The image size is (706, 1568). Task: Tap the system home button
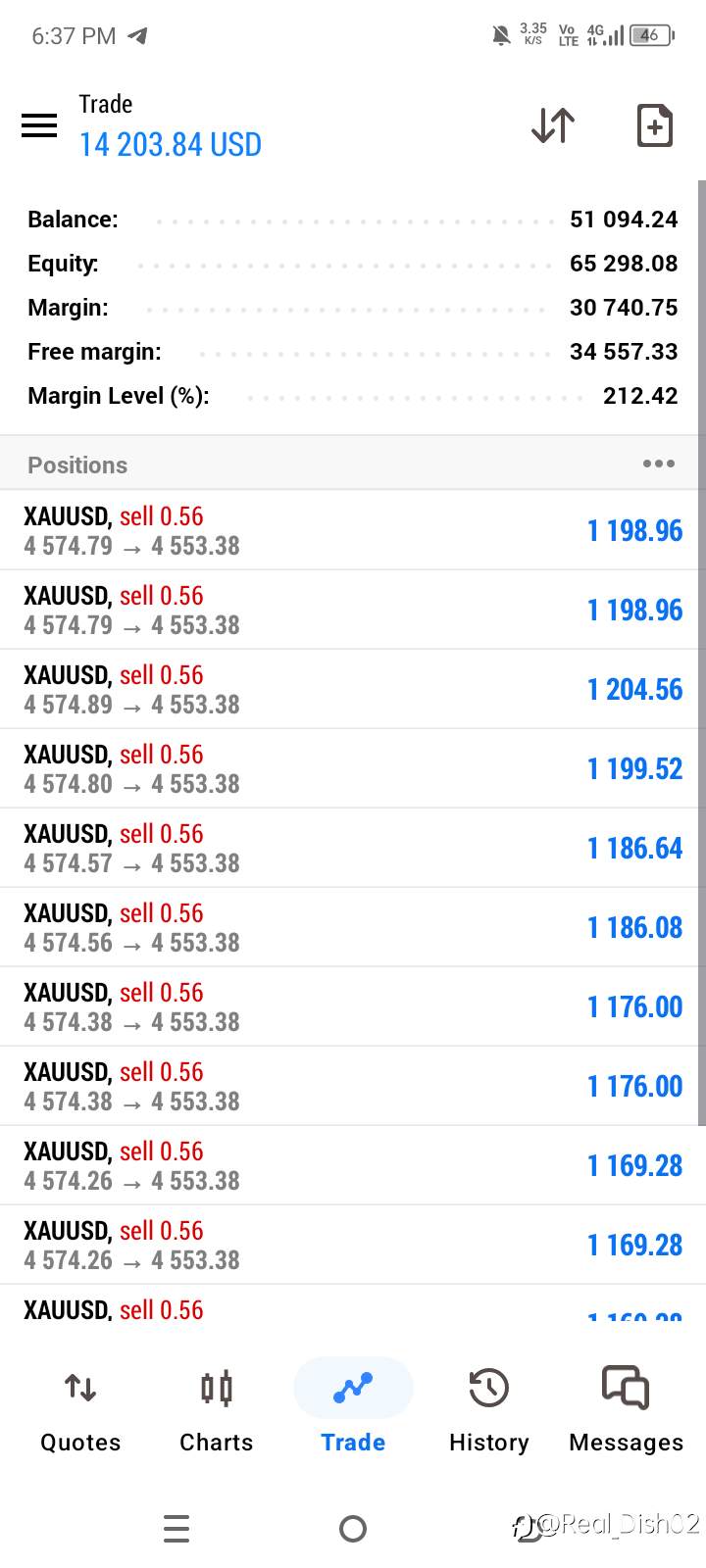point(353,1529)
